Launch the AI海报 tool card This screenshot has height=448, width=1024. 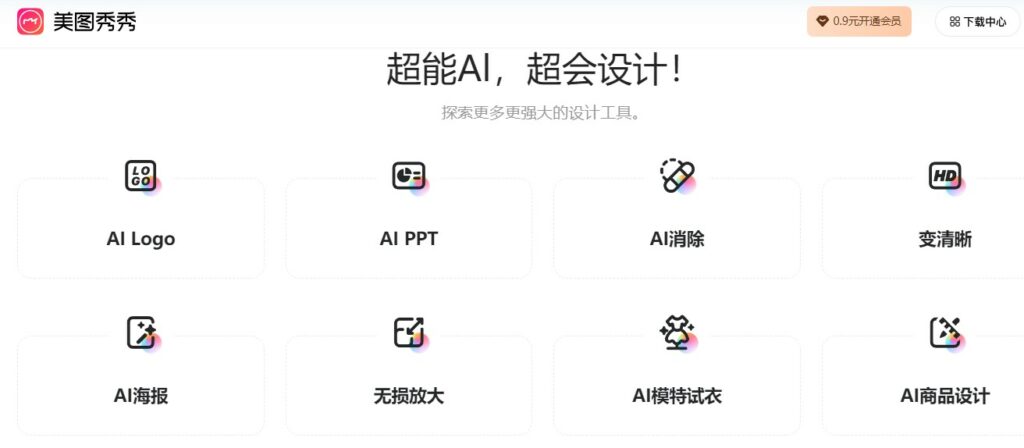coord(141,385)
